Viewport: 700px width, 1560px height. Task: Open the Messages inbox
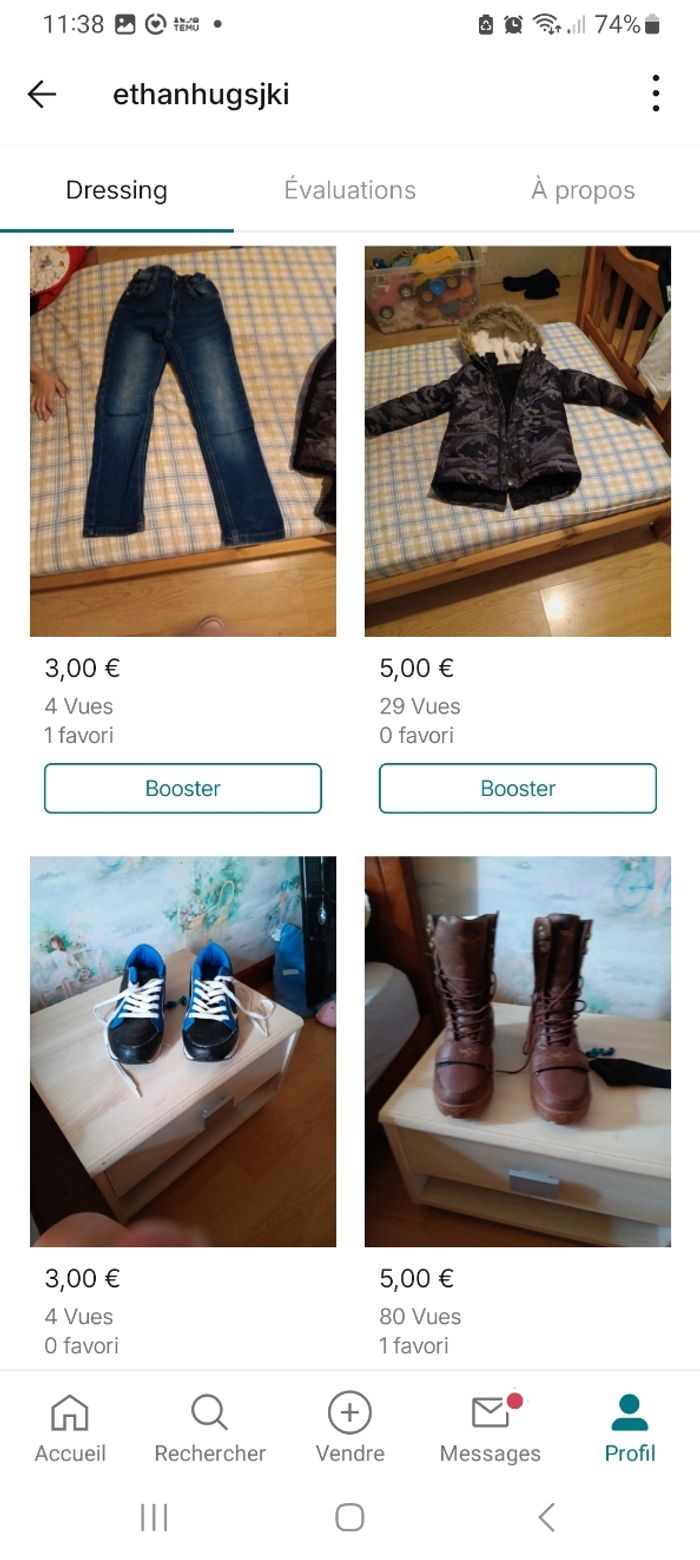click(x=490, y=1430)
